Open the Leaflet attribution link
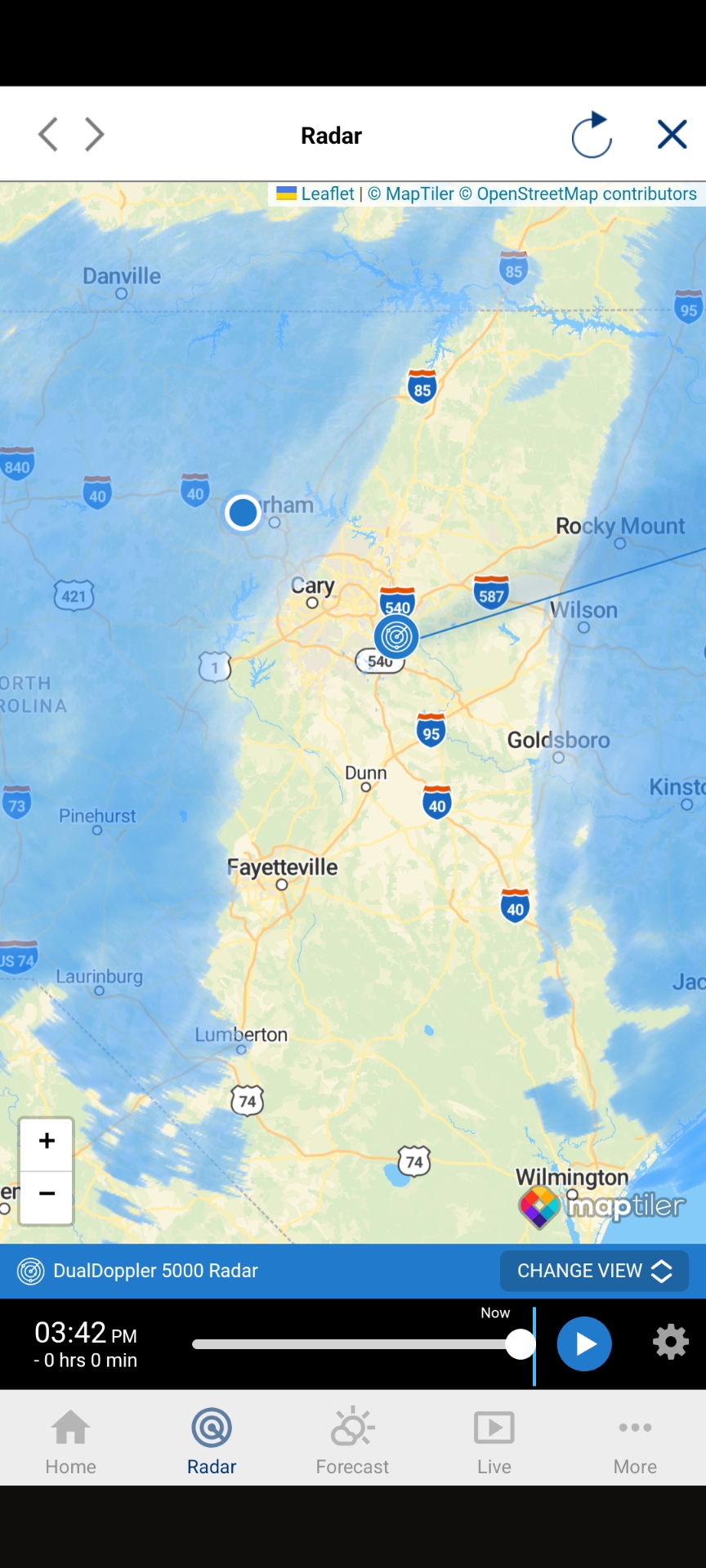706x1568 pixels. [327, 194]
